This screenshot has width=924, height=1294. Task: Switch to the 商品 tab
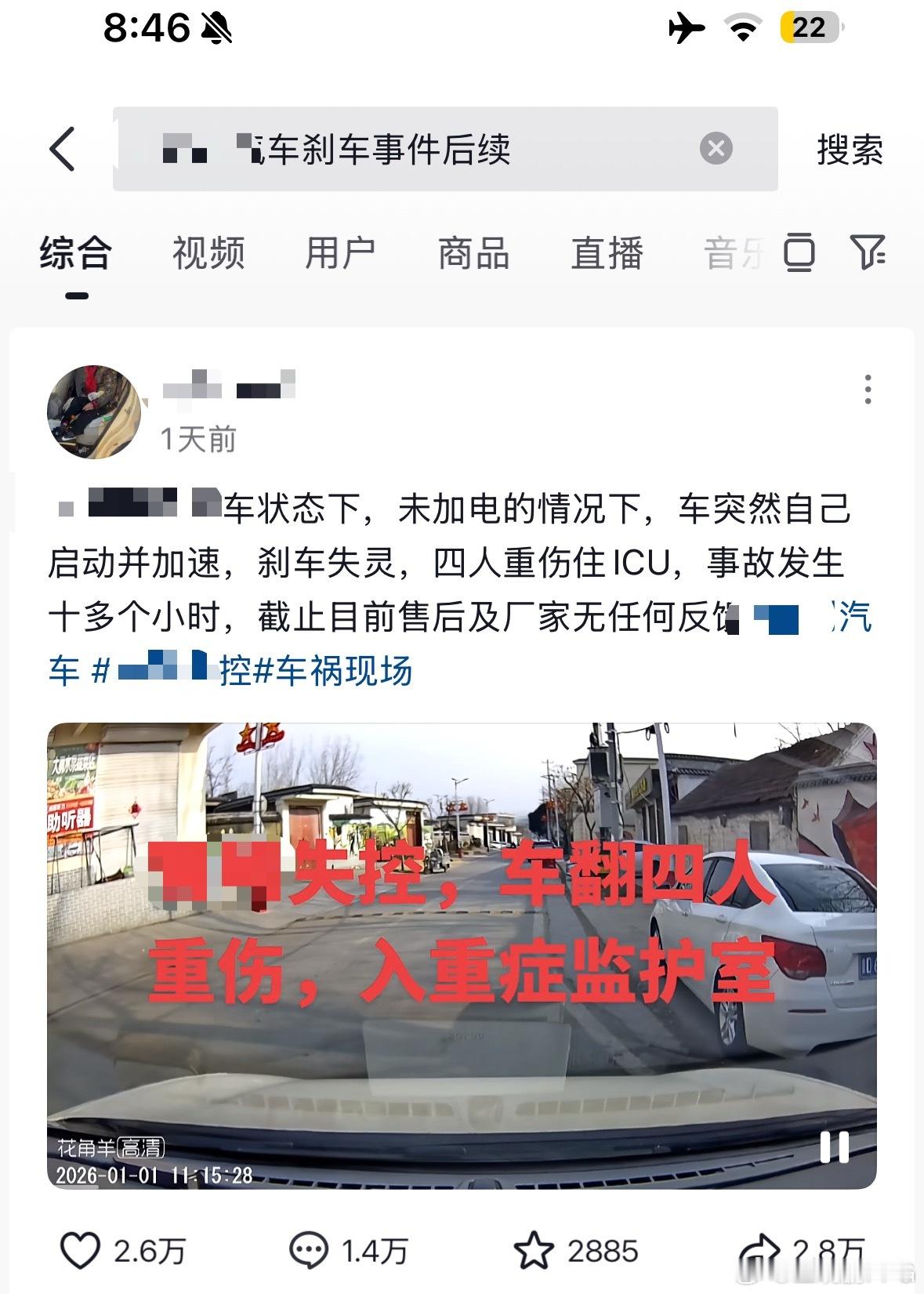coord(471,252)
